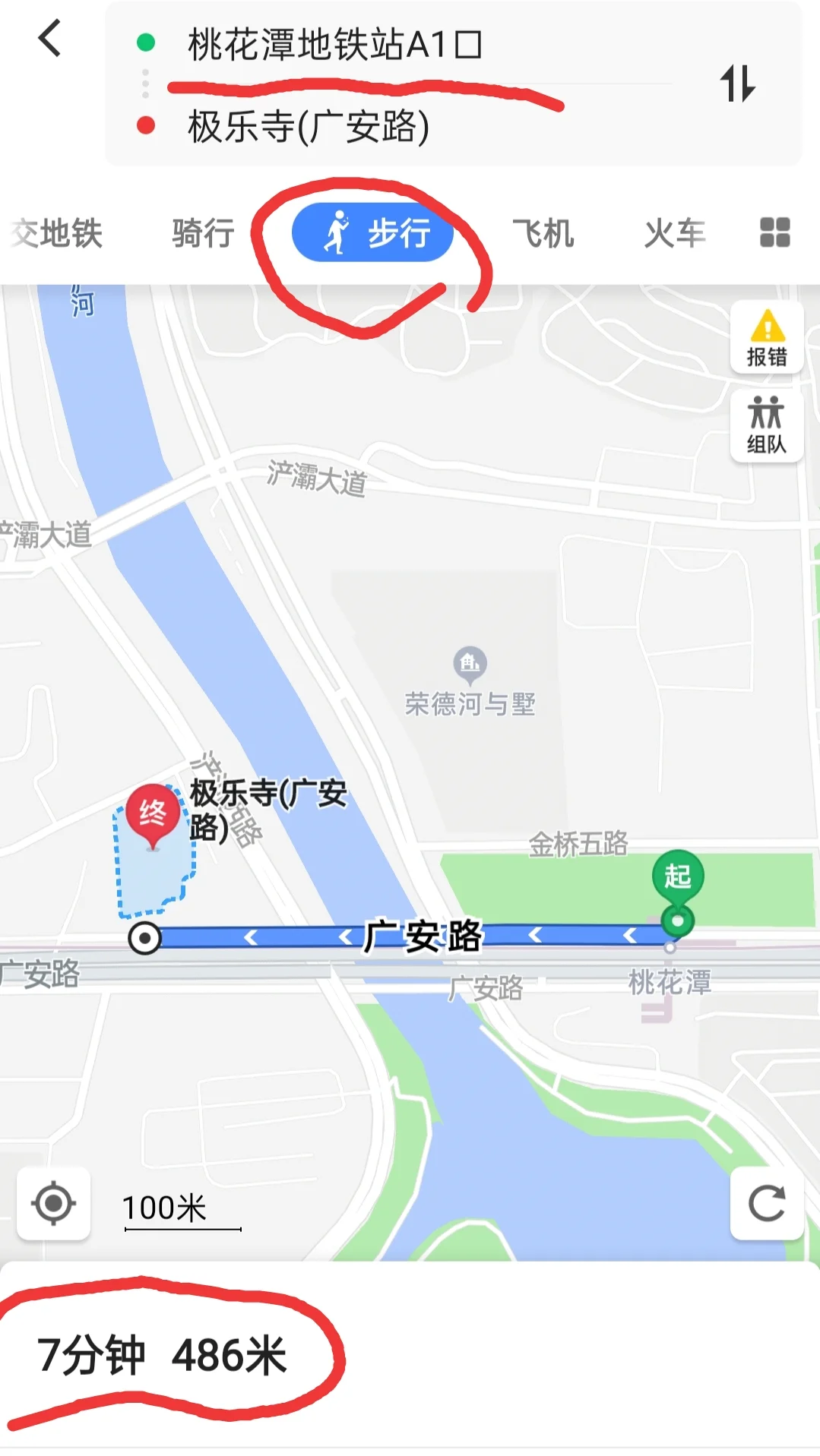820x1456 pixels.
Task: Select the 飞机 flight mode
Action: click(x=544, y=234)
